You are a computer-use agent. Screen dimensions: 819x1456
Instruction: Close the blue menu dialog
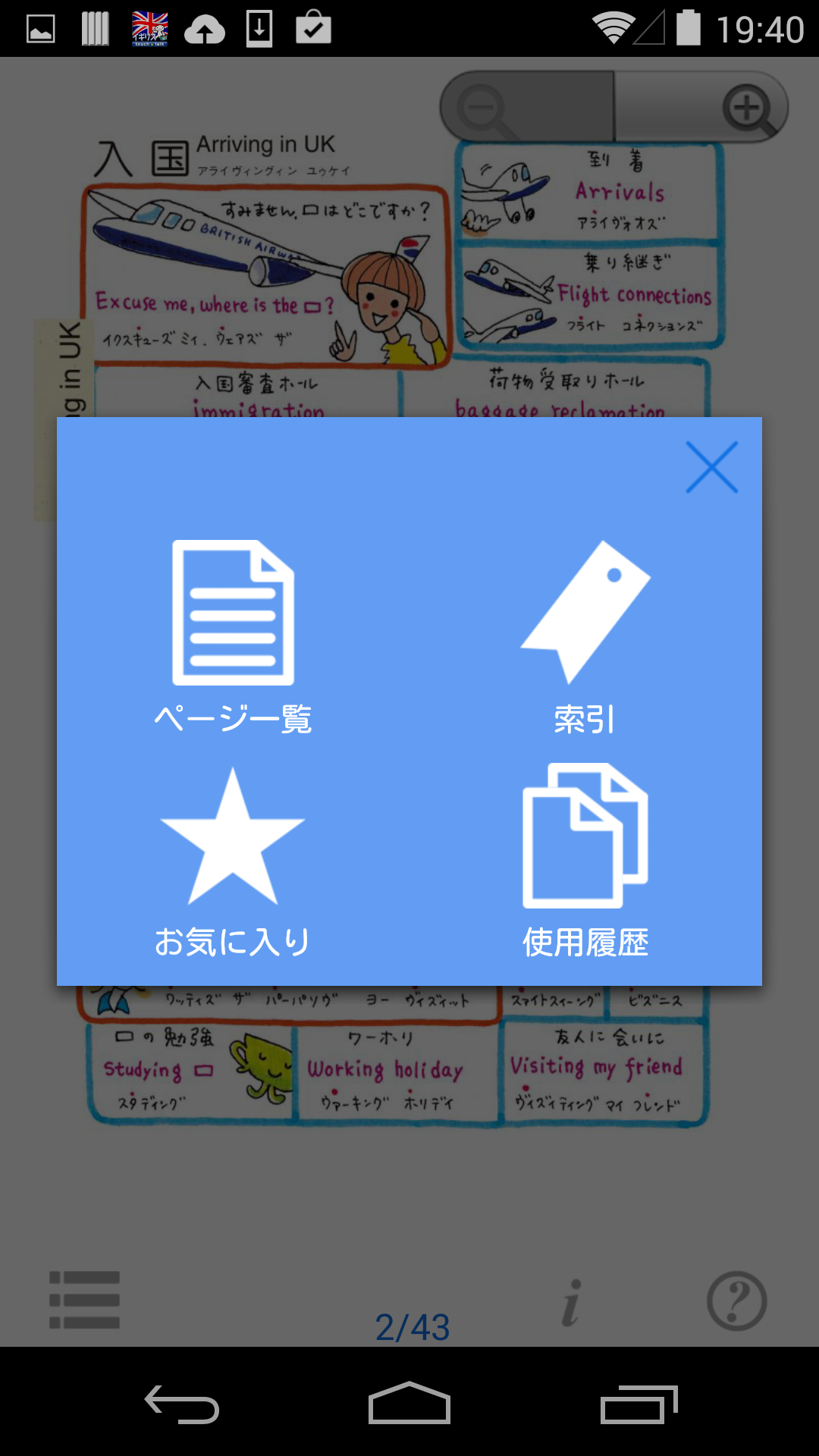coord(711,467)
